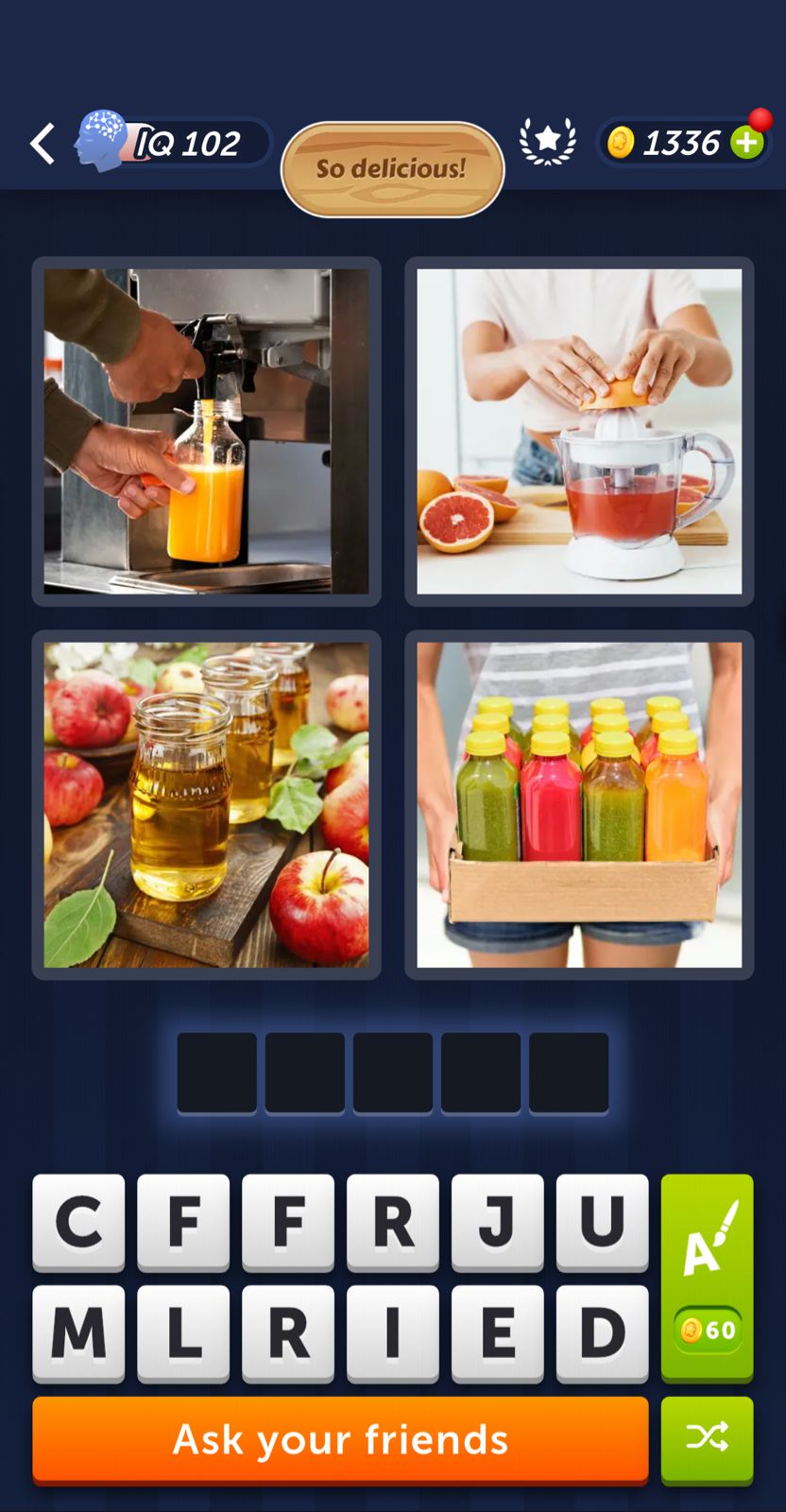
Task: Enlarge the grapefruit juicer picture
Action: coord(579,431)
